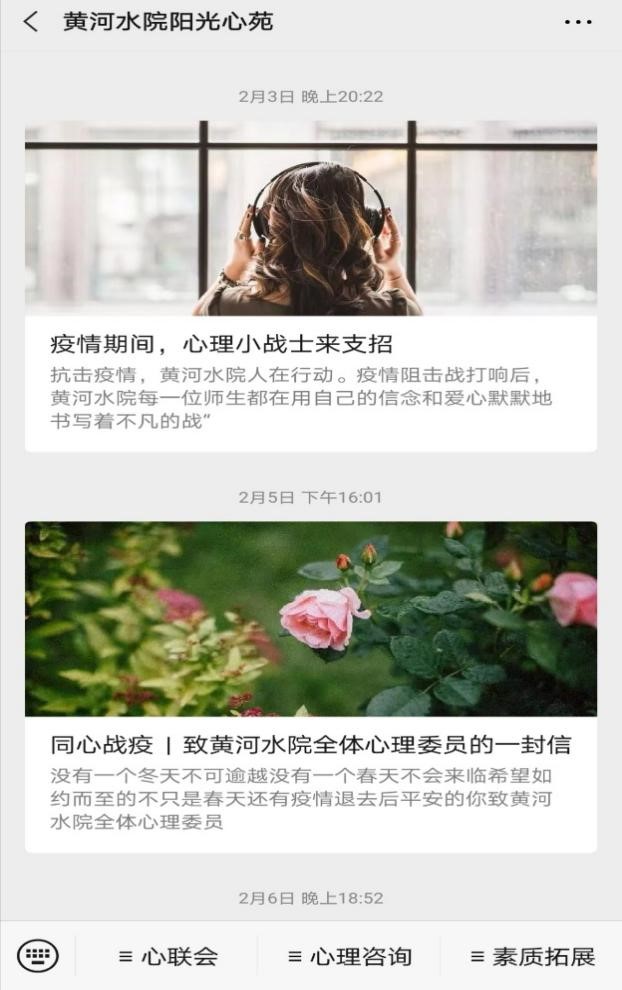This screenshot has height=990, width=622.
Task: Open the three-dot overflow menu
Action: pos(578,22)
